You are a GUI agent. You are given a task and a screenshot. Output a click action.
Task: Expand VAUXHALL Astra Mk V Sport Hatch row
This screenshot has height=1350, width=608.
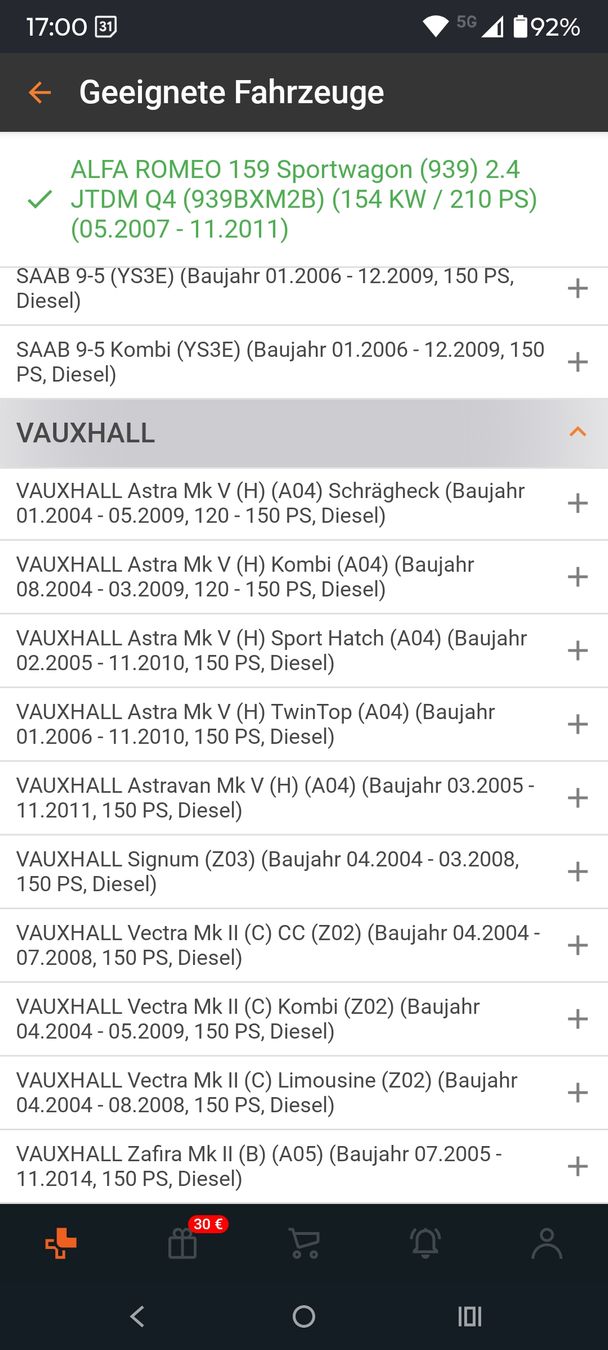(x=577, y=651)
